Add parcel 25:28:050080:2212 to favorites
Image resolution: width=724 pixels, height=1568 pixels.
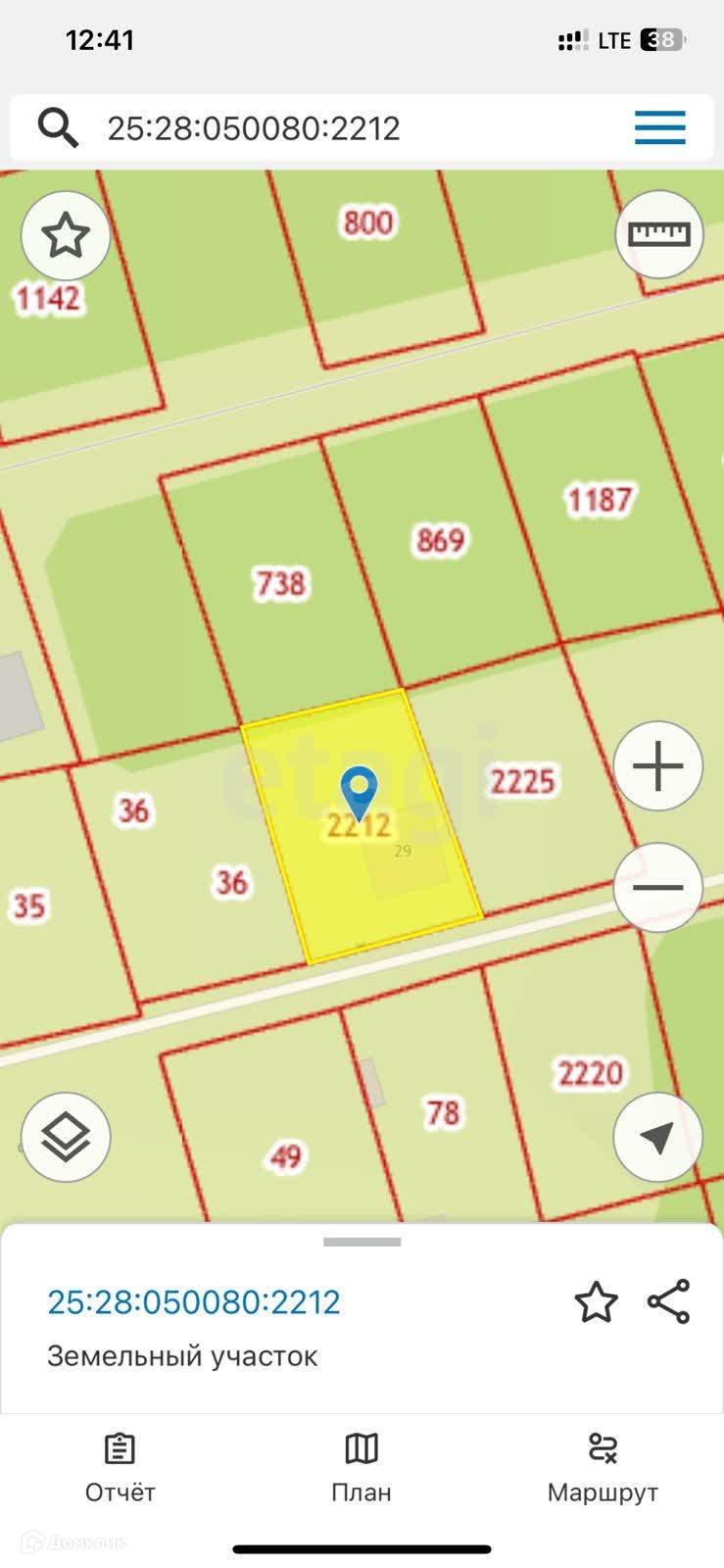(x=596, y=1302)
